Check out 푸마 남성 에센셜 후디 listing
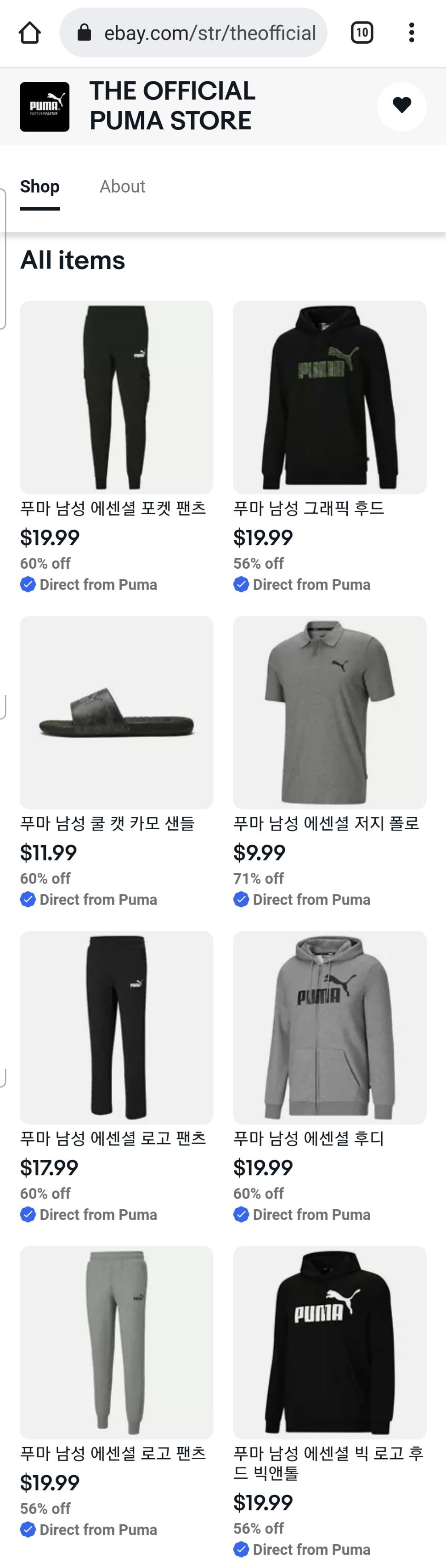This screenshot has height=1568, width=446. coord(329,1027)
